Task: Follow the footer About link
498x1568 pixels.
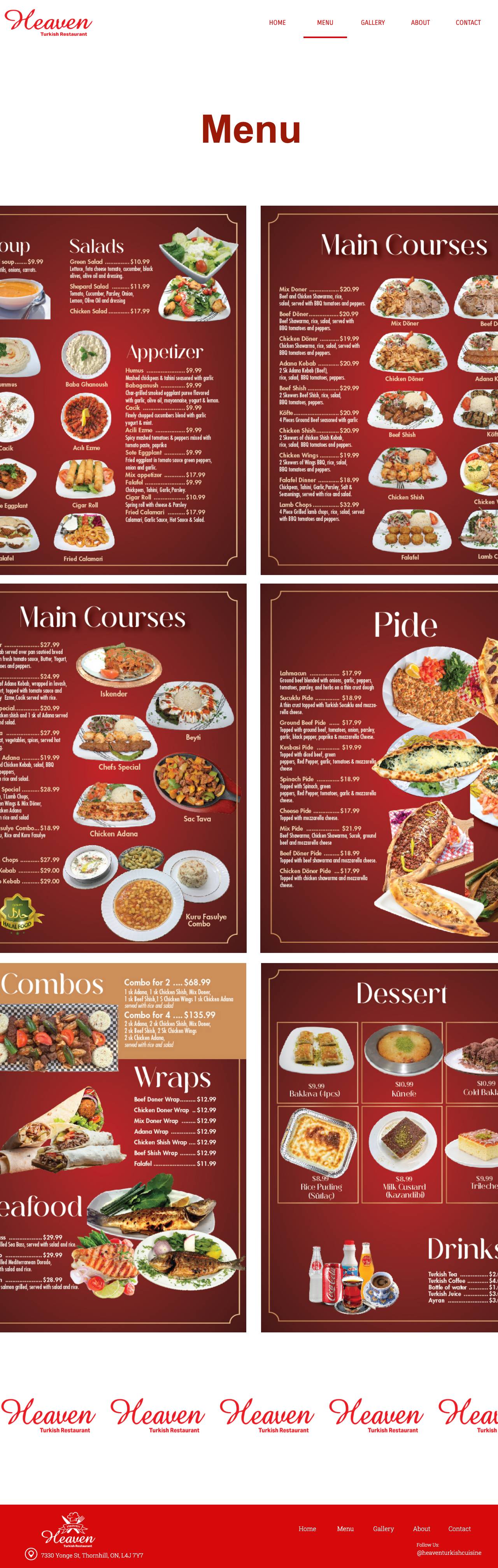Action: pos(421,1528)
